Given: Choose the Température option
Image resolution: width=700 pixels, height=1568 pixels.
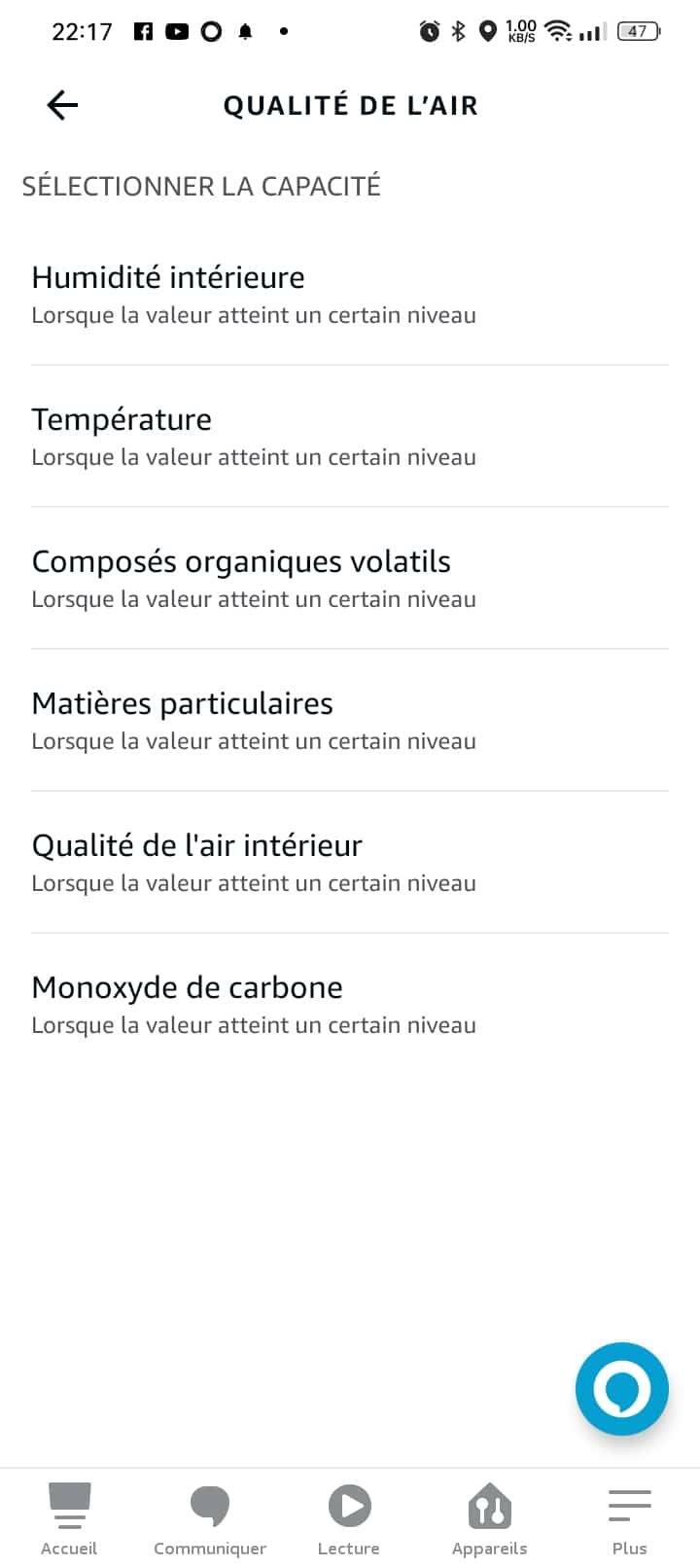Looking at the screenshot, I should (350, 437).
